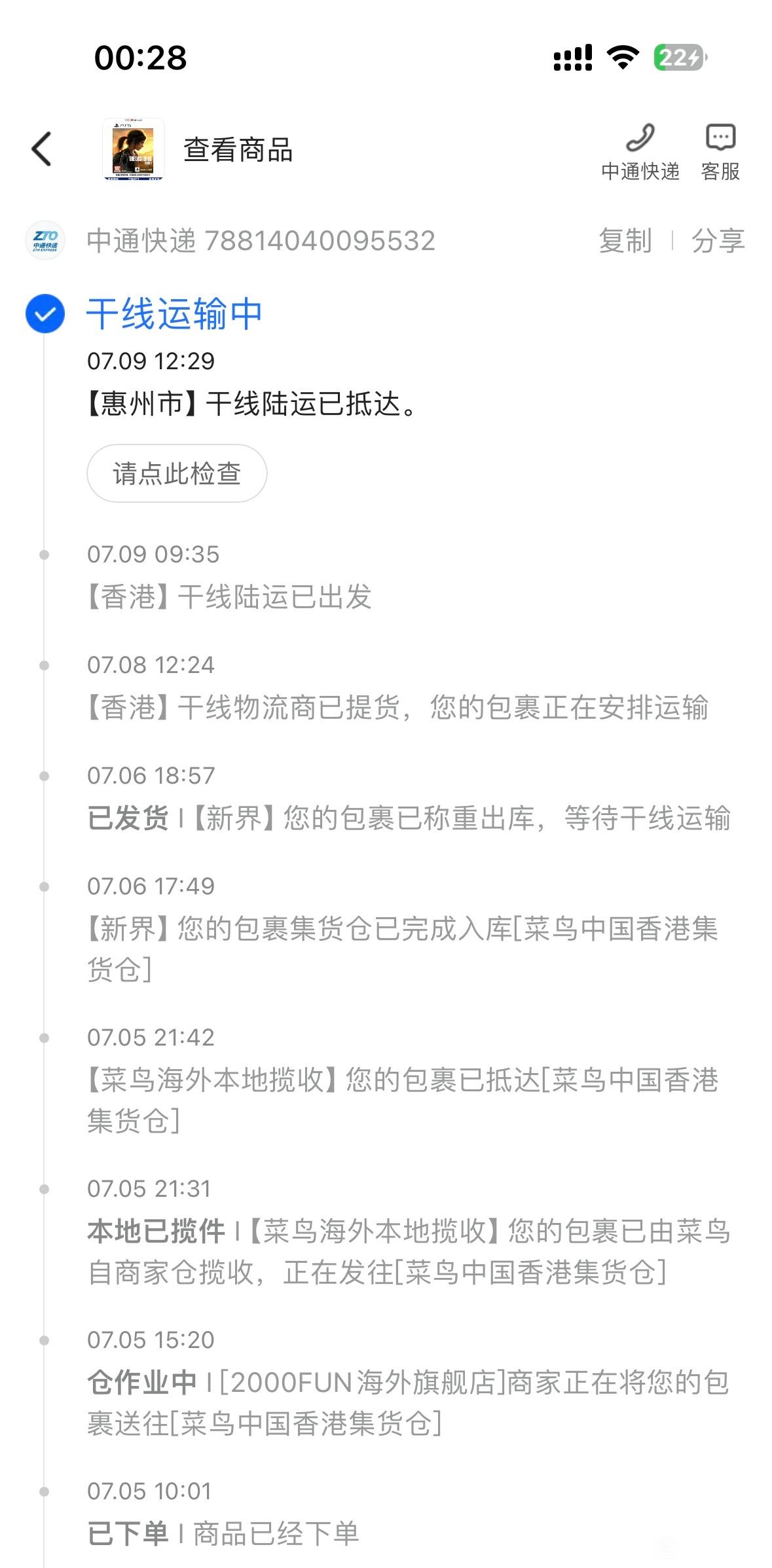772x1568 pixels.
Task: Share the tracking info via 分享
Action: pyautogui.click(x=718, y=240)
